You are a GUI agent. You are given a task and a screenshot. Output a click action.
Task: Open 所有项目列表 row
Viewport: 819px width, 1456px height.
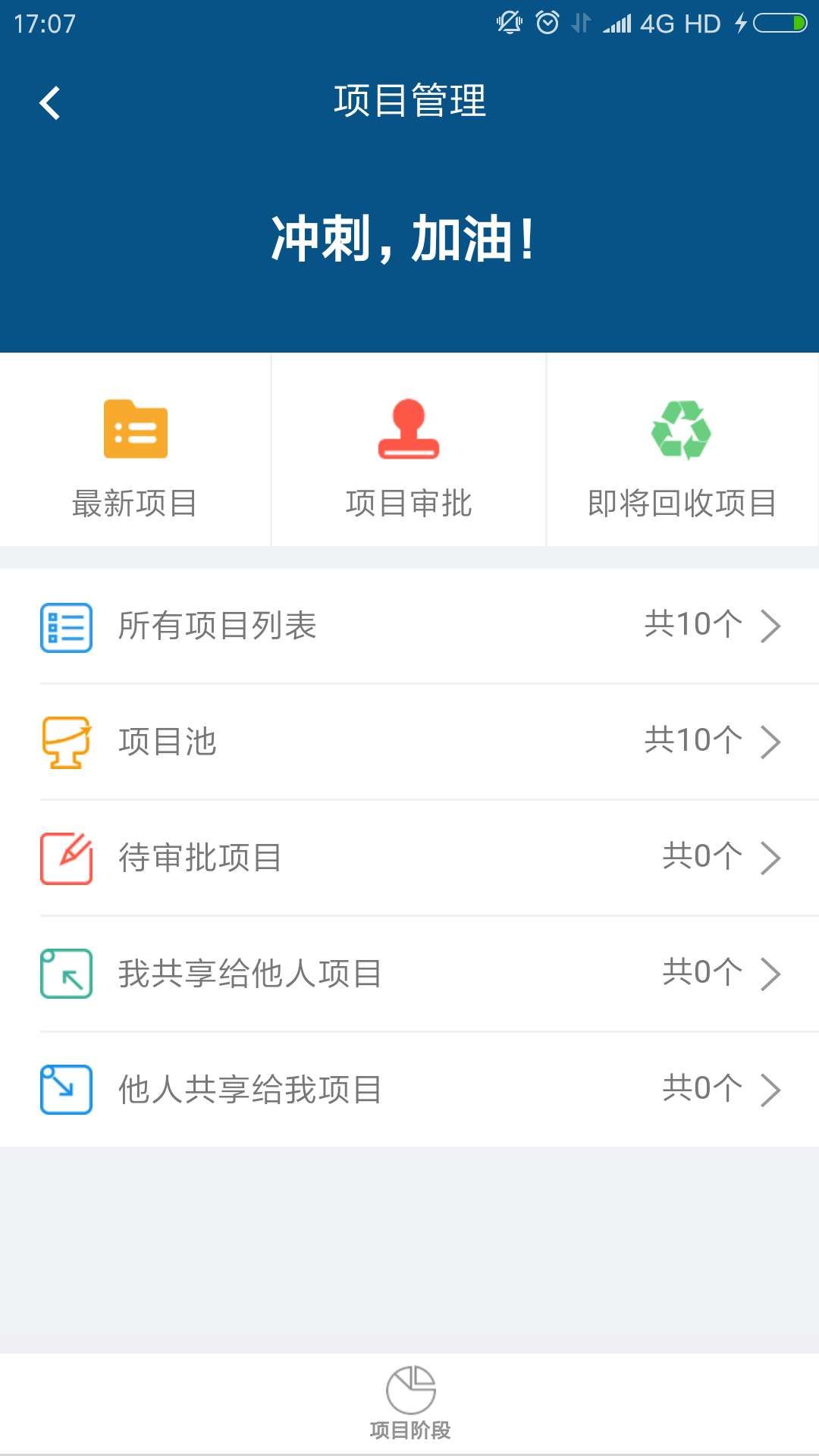coord(409,626)
